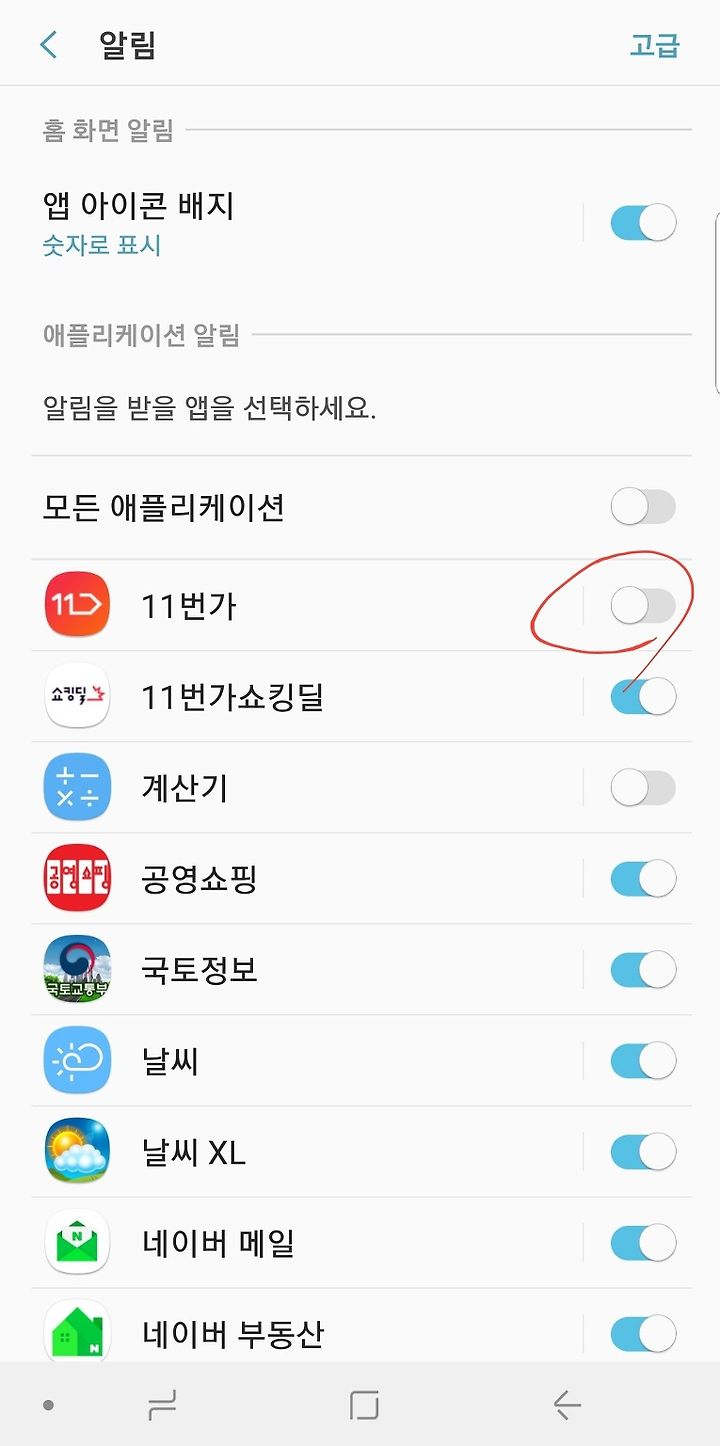
Task: Open 계산기 notification settings row
Action: click(306, 788)
